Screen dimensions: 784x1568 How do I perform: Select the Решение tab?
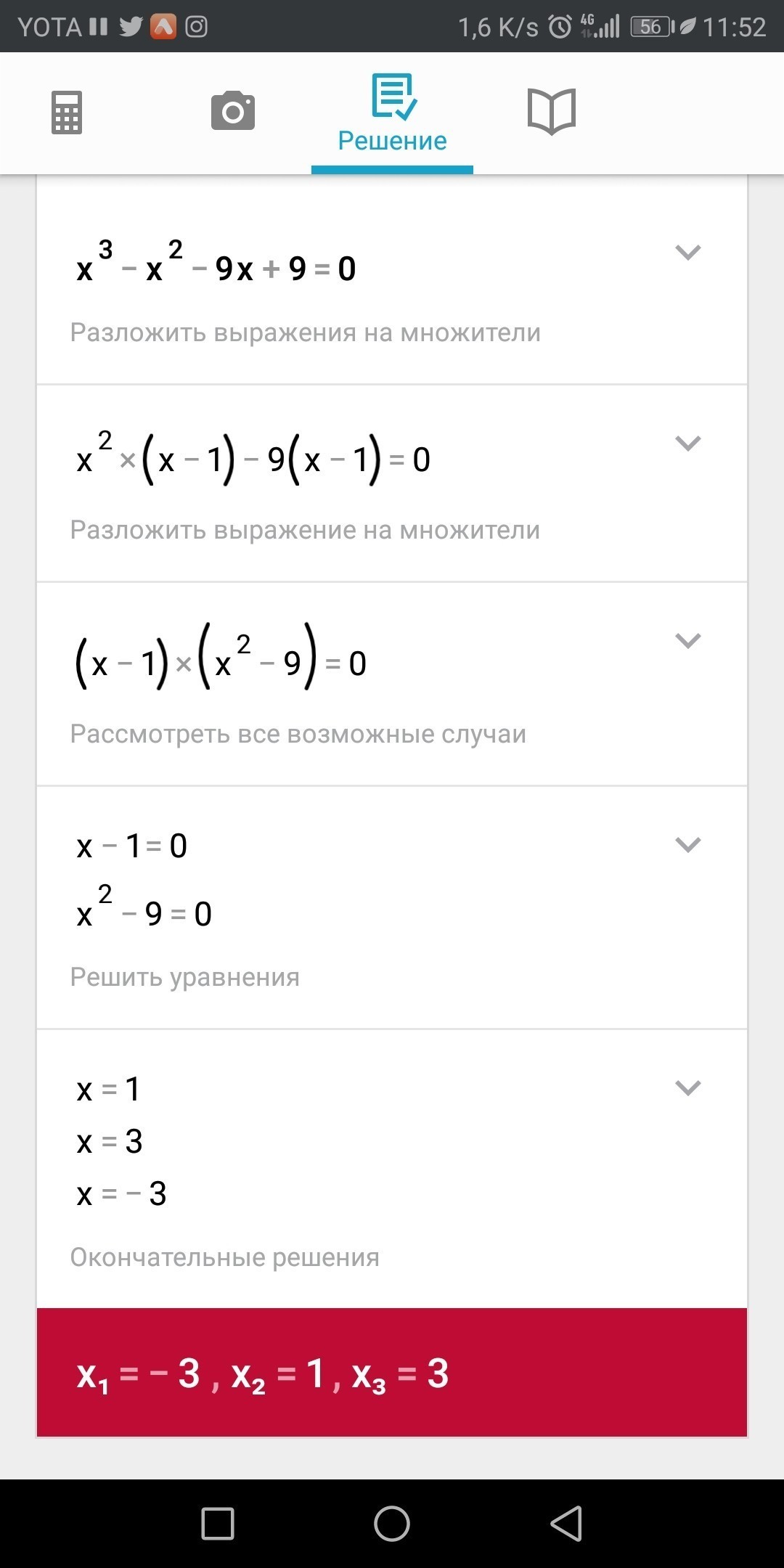coord(392,114)
